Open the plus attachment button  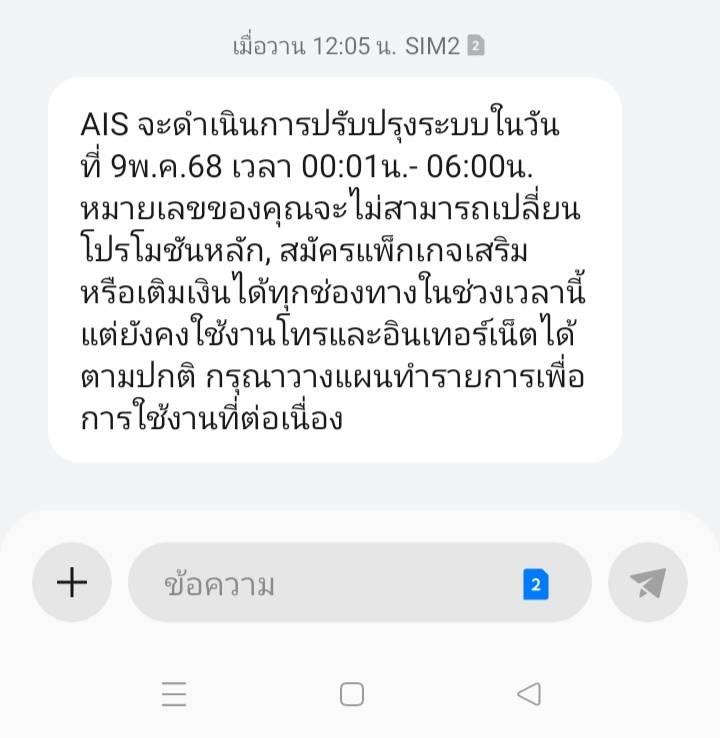point(71,583)
